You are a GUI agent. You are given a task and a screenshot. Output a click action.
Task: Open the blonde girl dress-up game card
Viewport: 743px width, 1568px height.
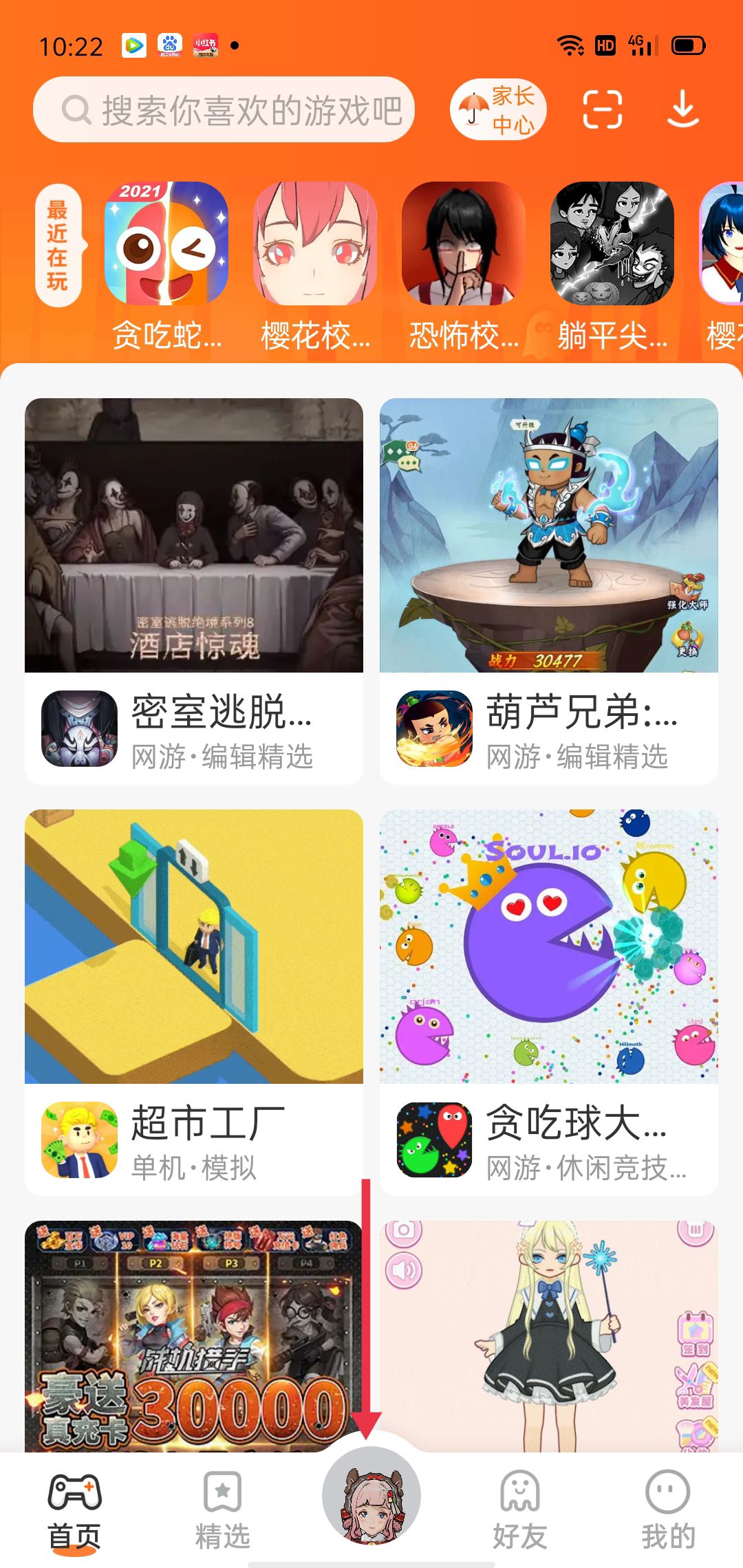pos(548,1336)
